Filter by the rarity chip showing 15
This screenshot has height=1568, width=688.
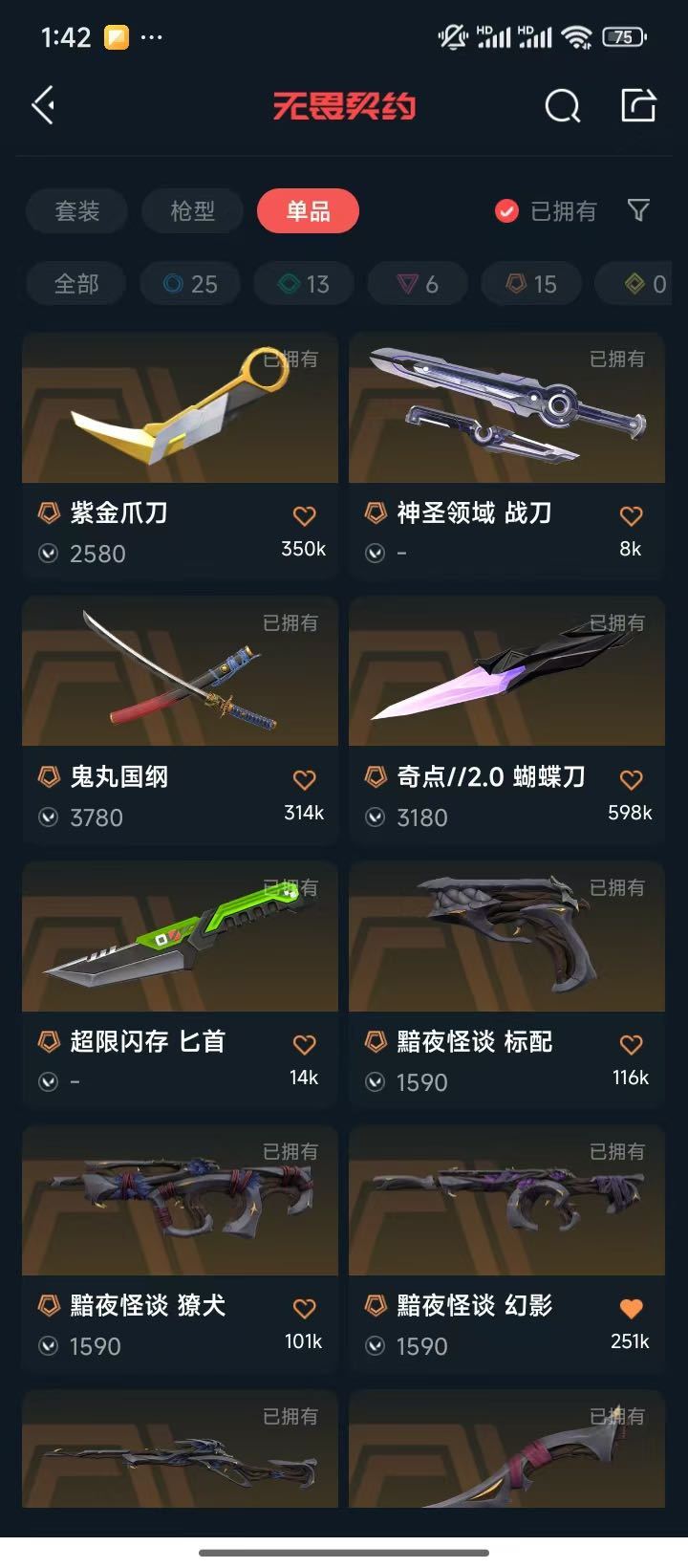click(x=531, y=284)
